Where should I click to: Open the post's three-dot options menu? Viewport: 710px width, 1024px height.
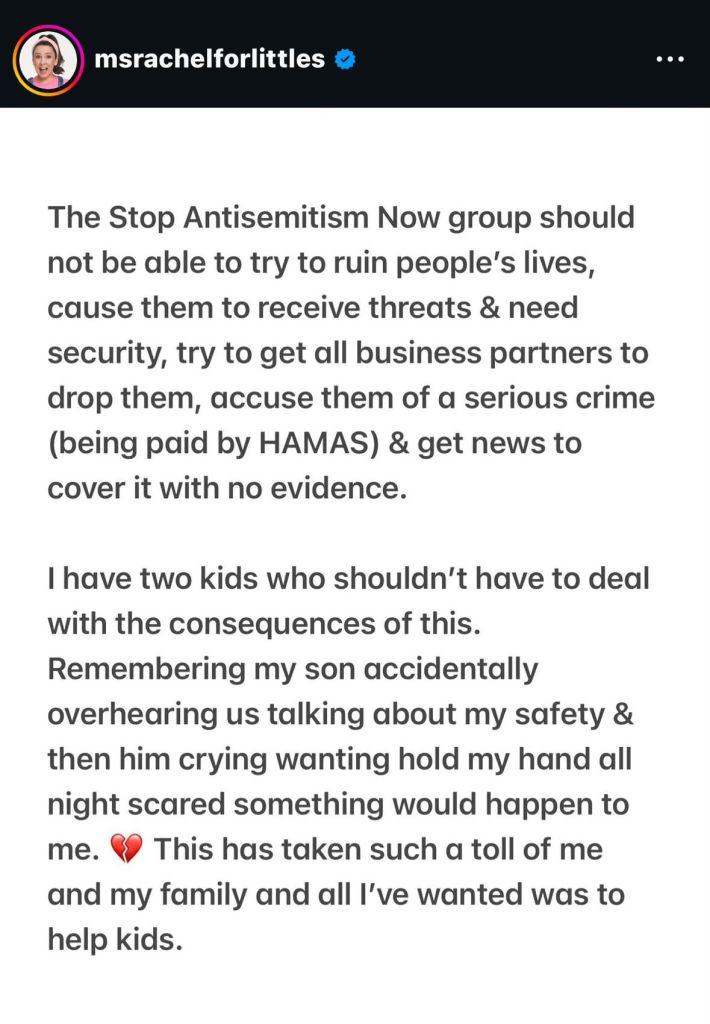pos(669,59)
